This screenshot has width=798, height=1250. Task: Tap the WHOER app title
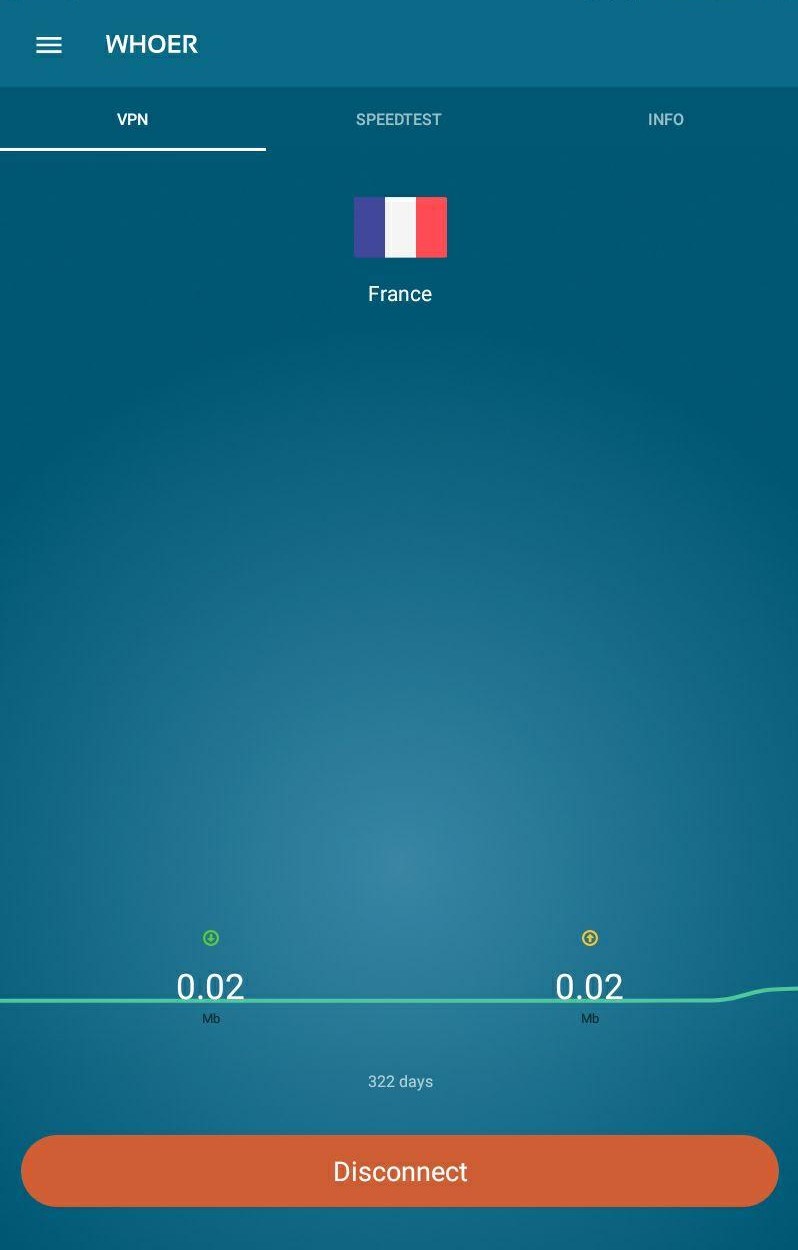pos(151,44)
